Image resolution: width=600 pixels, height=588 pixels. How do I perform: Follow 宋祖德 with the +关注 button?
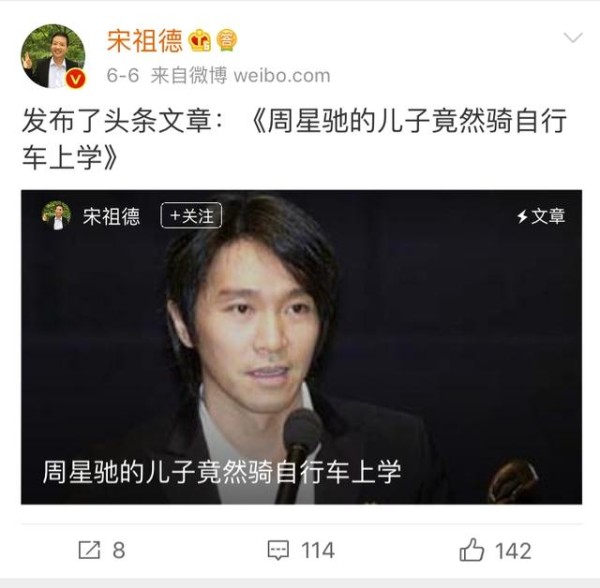pos(191,215)
